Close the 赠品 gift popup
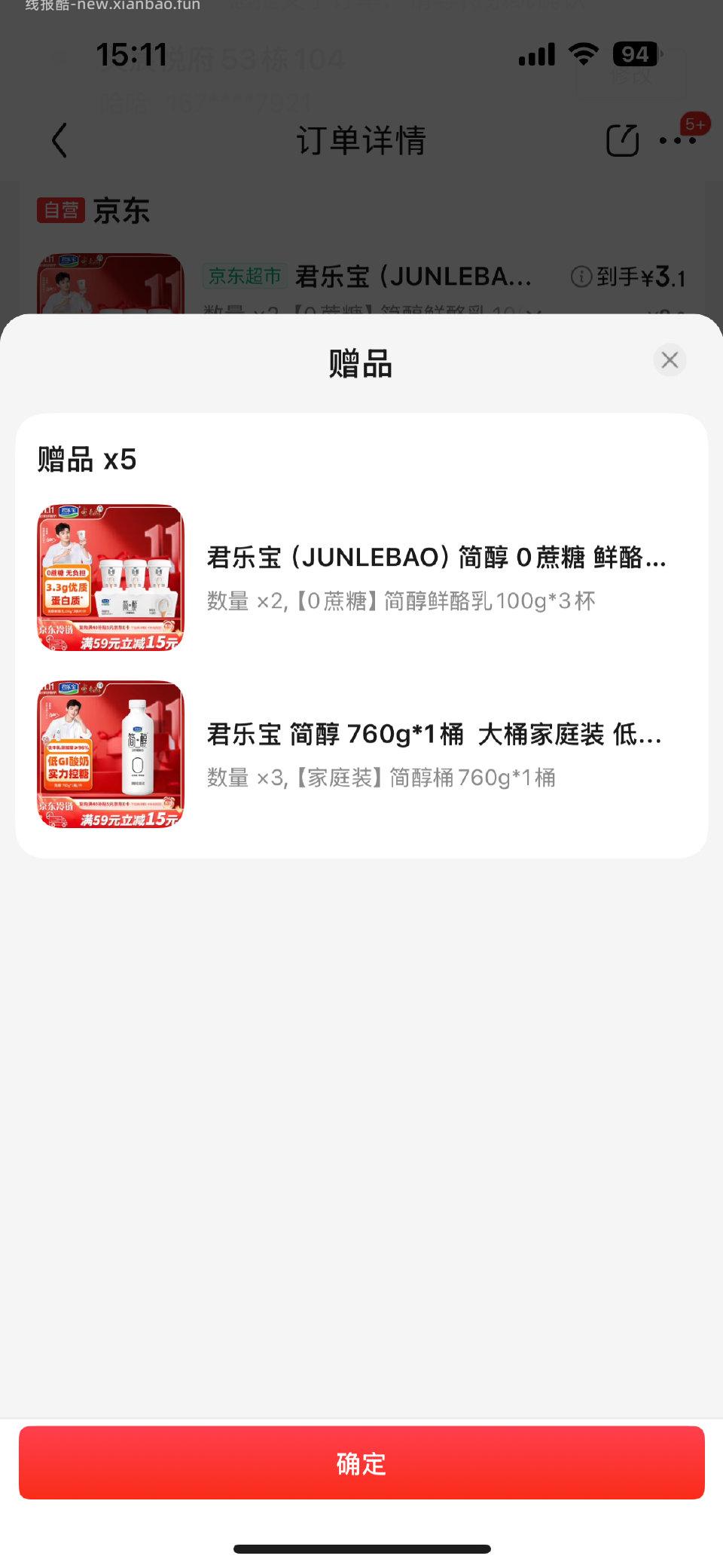The width and height of the screenshot is (723, 1568). point(670,360)
